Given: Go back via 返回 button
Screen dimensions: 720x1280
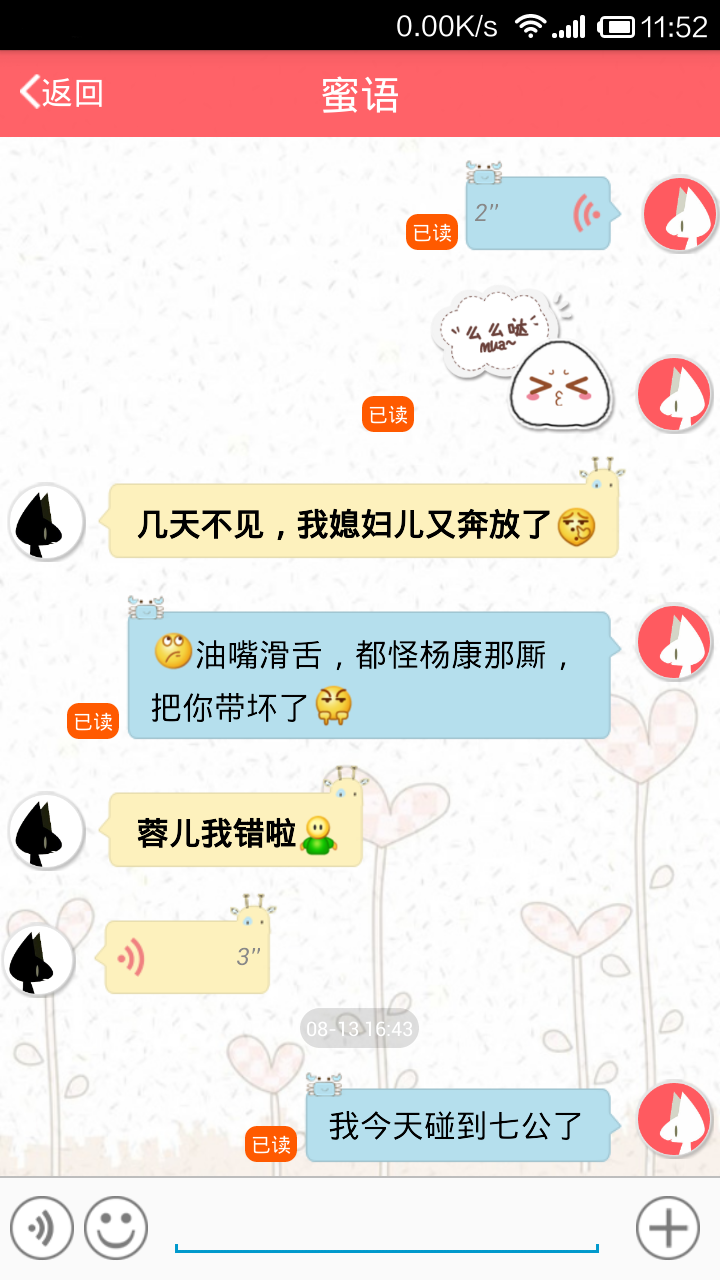Looking at the screenshot, I should point(62,93).
